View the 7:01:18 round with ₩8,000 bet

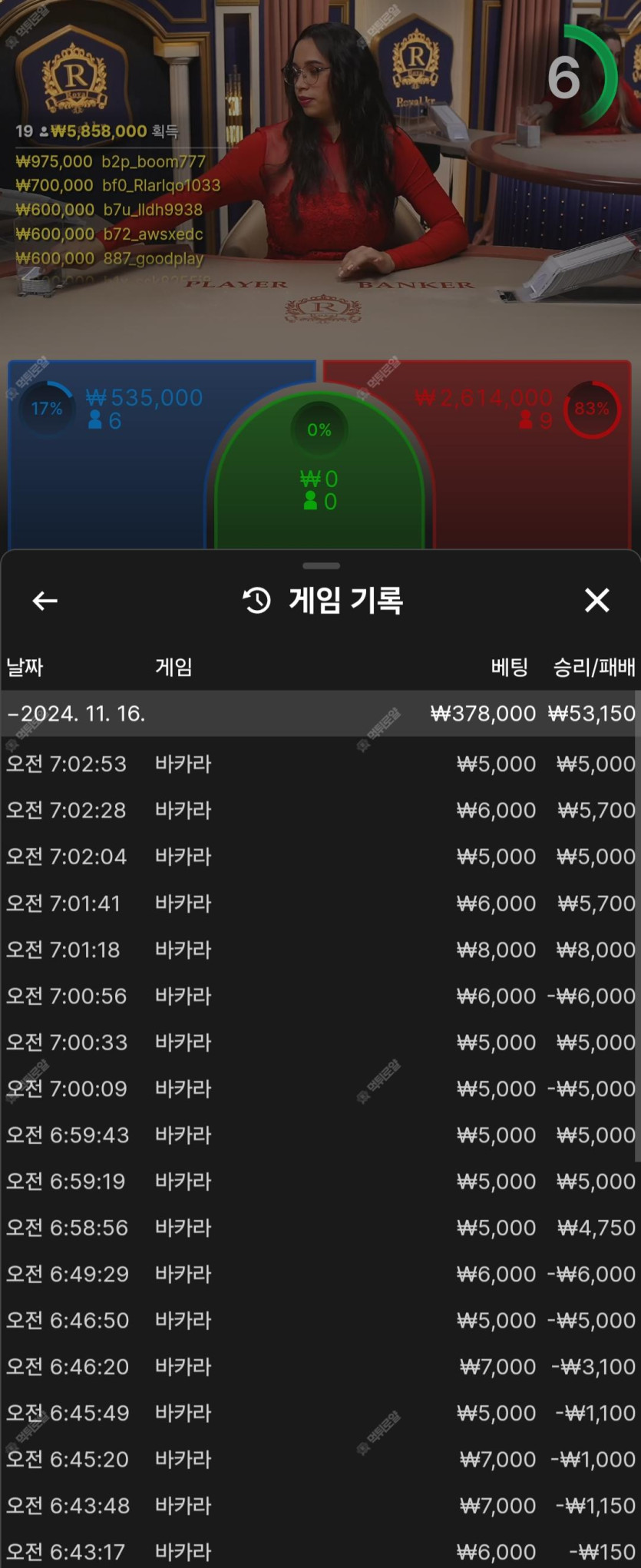point(320,950)
